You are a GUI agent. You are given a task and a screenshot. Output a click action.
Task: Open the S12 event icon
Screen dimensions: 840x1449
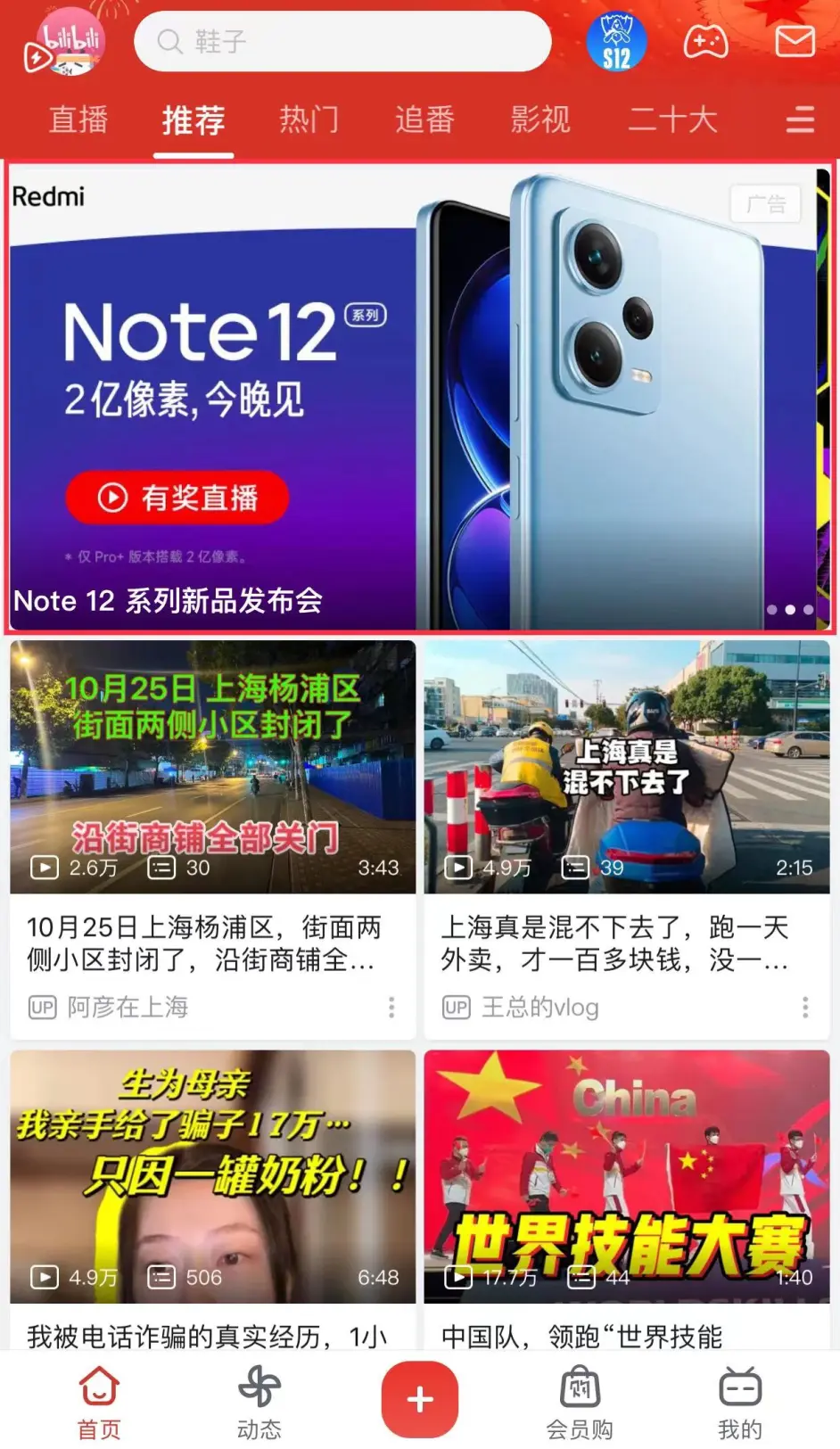click(616, 43)
